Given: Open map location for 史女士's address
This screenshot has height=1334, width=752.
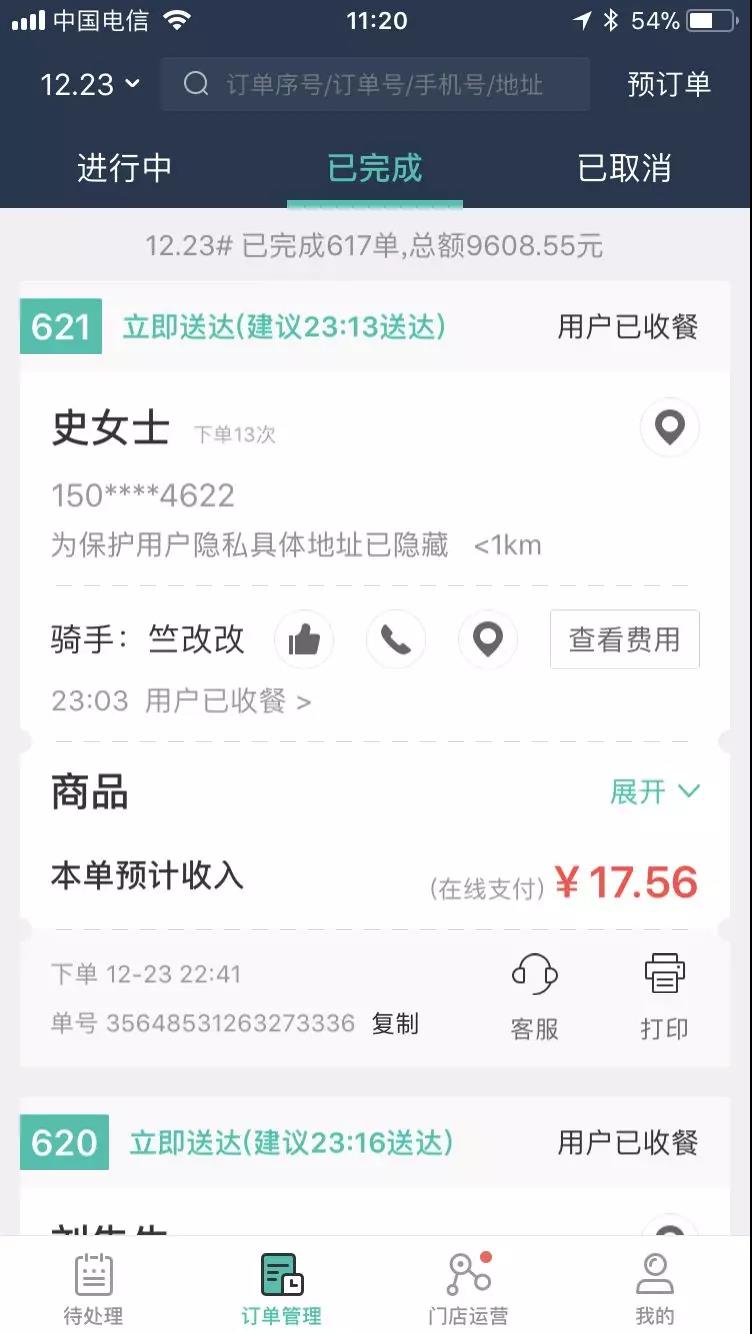Looking at the screenshot, I should [669, 428].
